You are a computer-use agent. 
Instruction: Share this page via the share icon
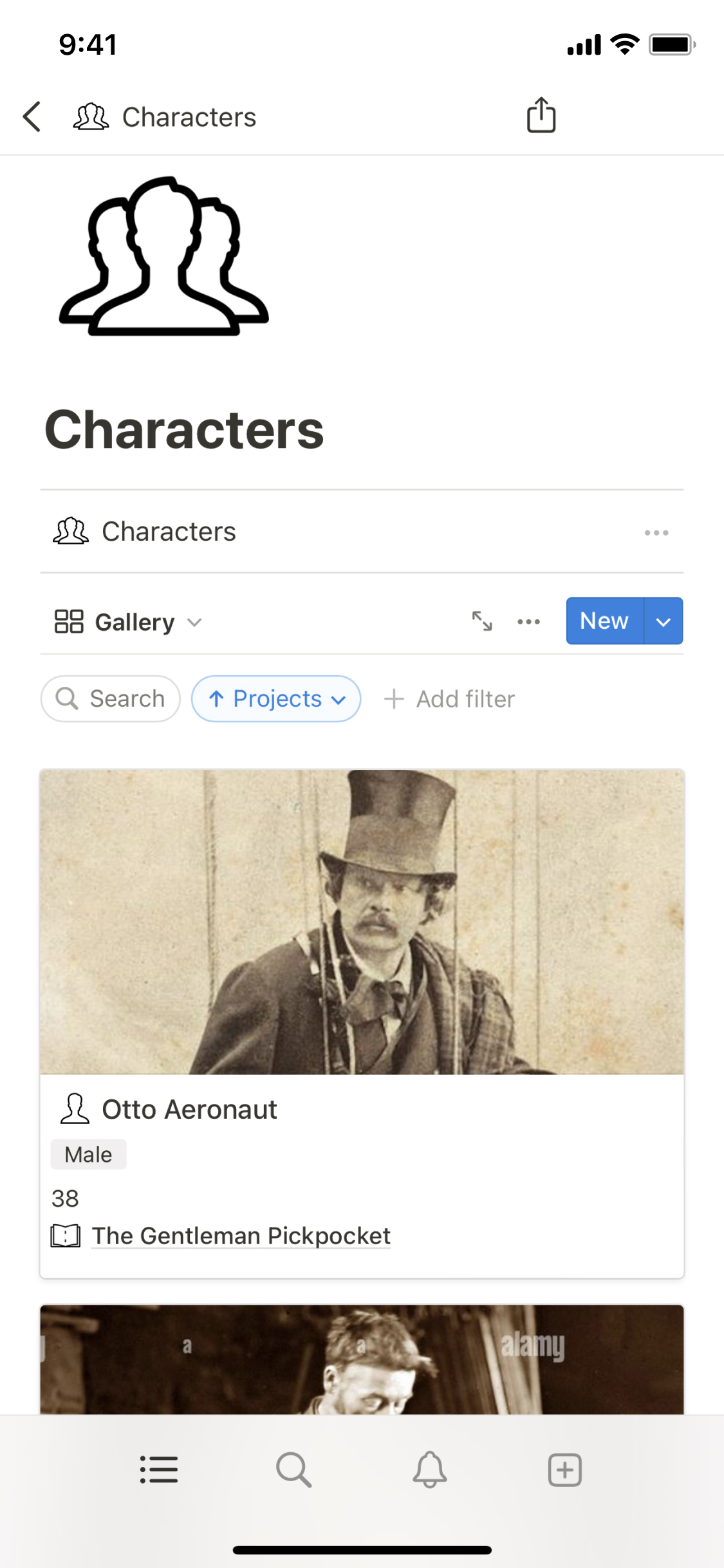tap(541, 116)
